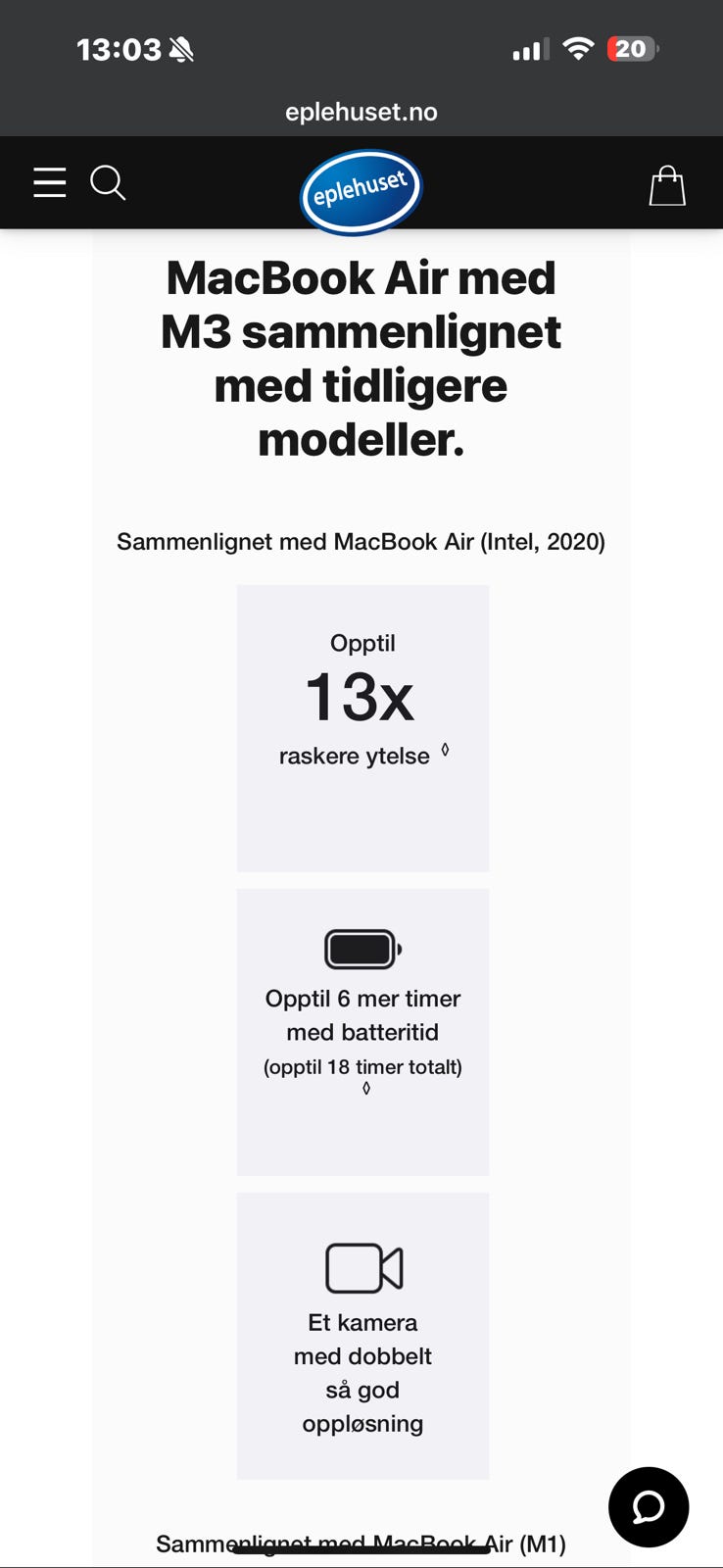
Task: Click the video camera icon
Action: pyautogui.click(x=362, y=1269)
